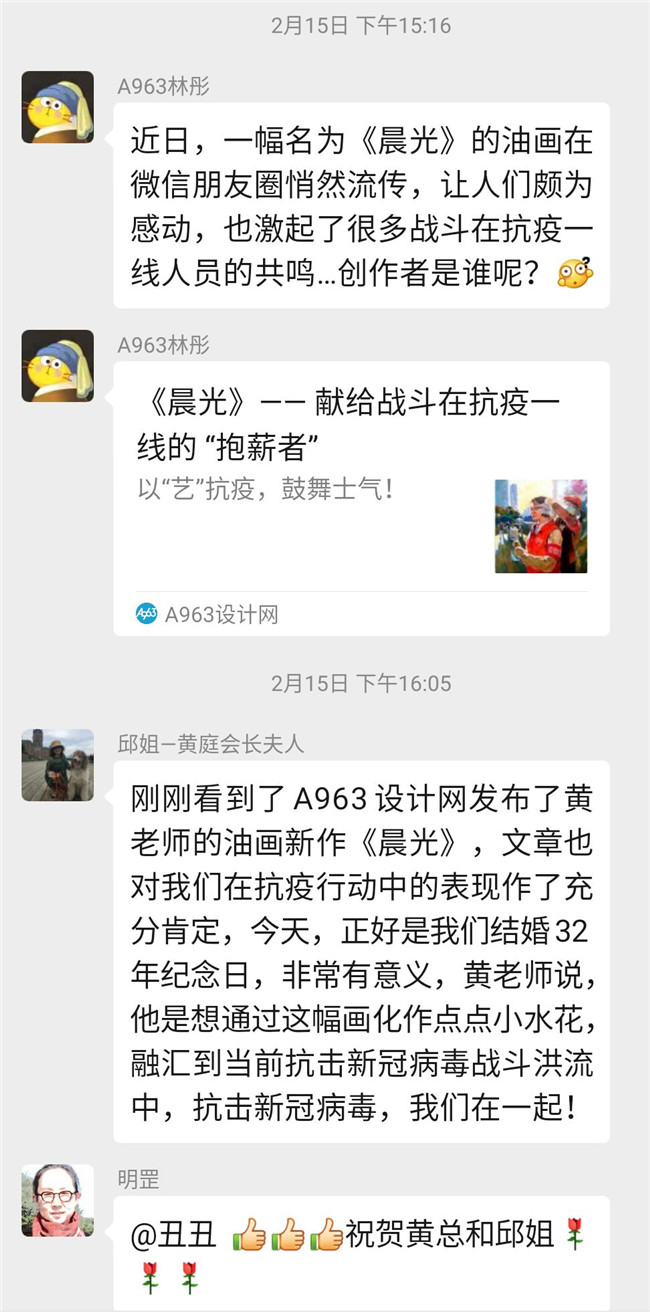Open 明罡's profile avatar
The height and width of the screenshot is (1312, 650).
[58, 1200]
